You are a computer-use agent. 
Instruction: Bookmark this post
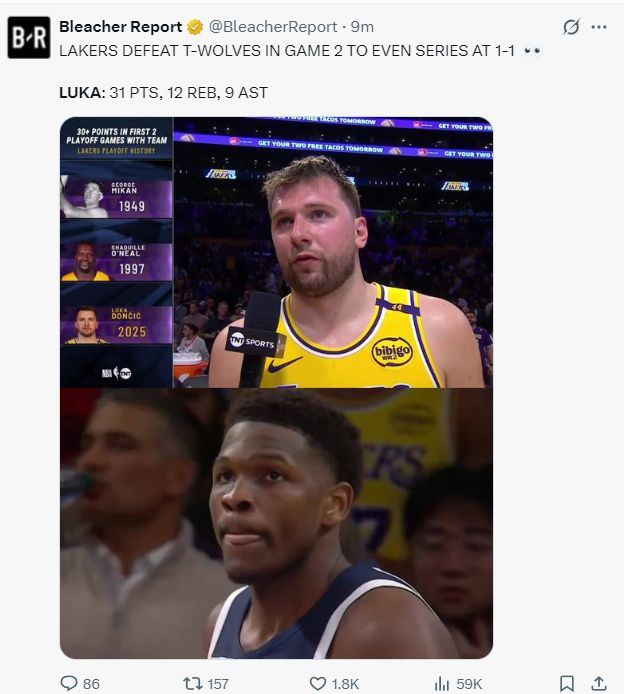coord(567,683)
